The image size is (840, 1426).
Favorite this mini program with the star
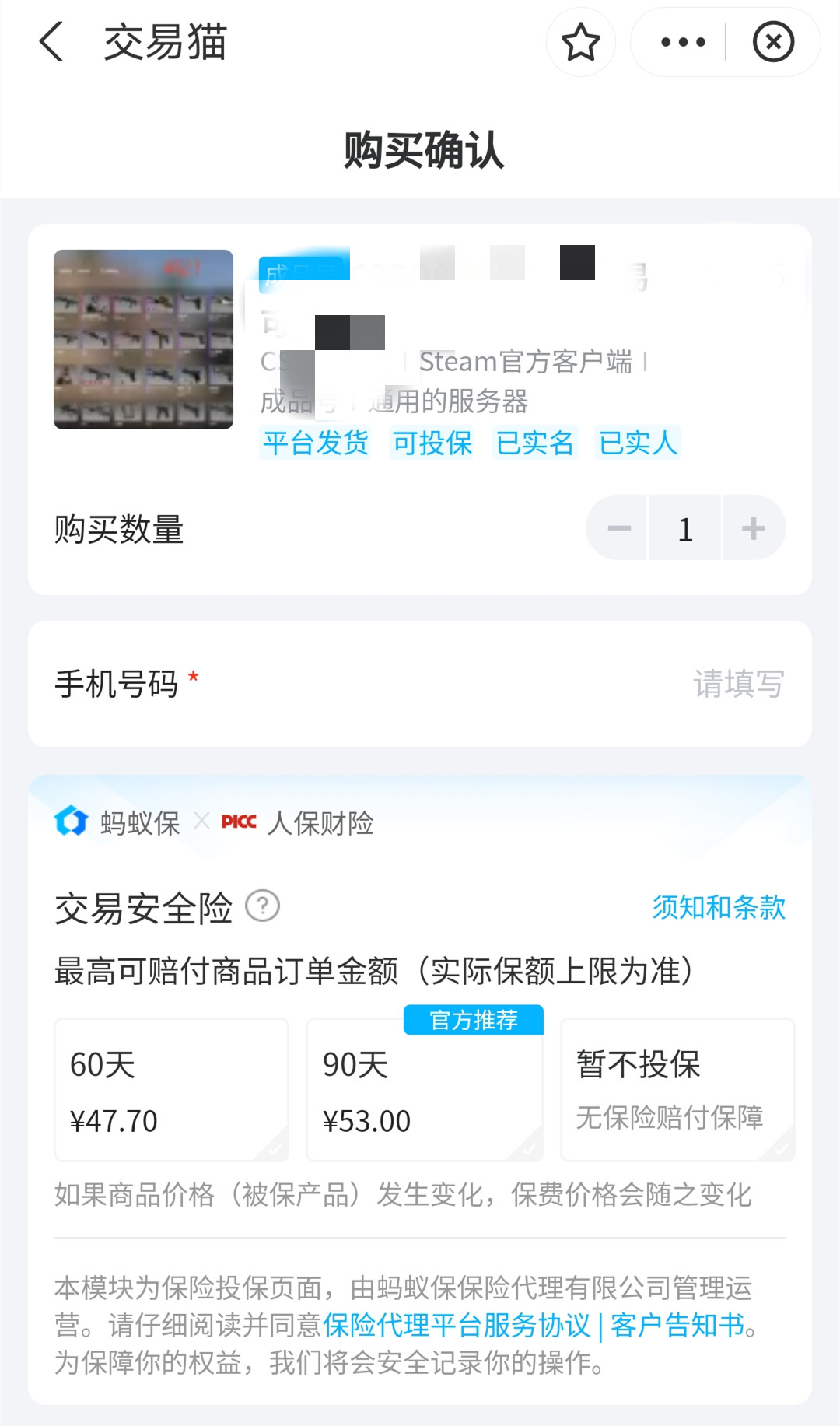580,42
